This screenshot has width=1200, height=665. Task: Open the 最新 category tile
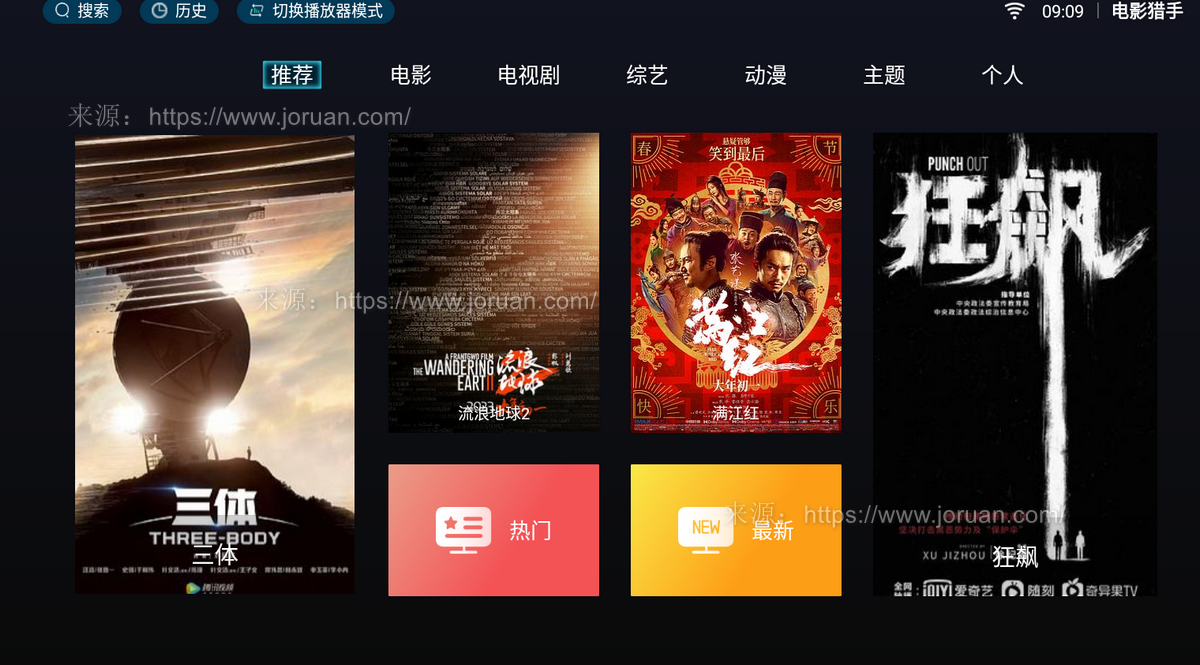pyautogui.click(x=736, y=530)
